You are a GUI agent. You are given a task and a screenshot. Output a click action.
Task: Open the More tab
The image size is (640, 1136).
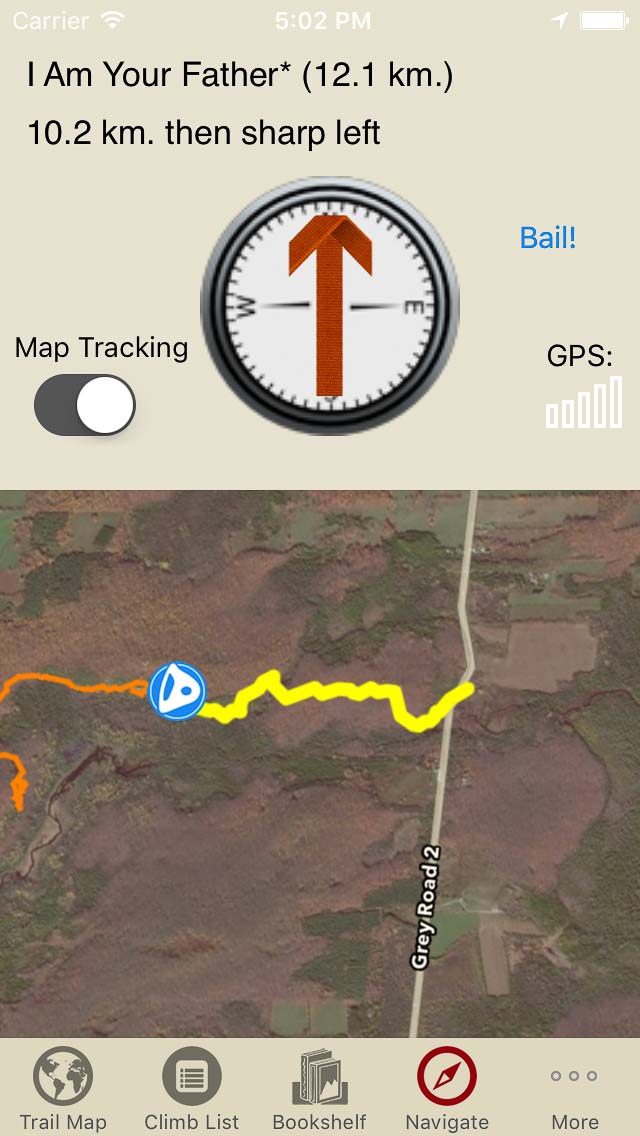[x=575, y=1088]
